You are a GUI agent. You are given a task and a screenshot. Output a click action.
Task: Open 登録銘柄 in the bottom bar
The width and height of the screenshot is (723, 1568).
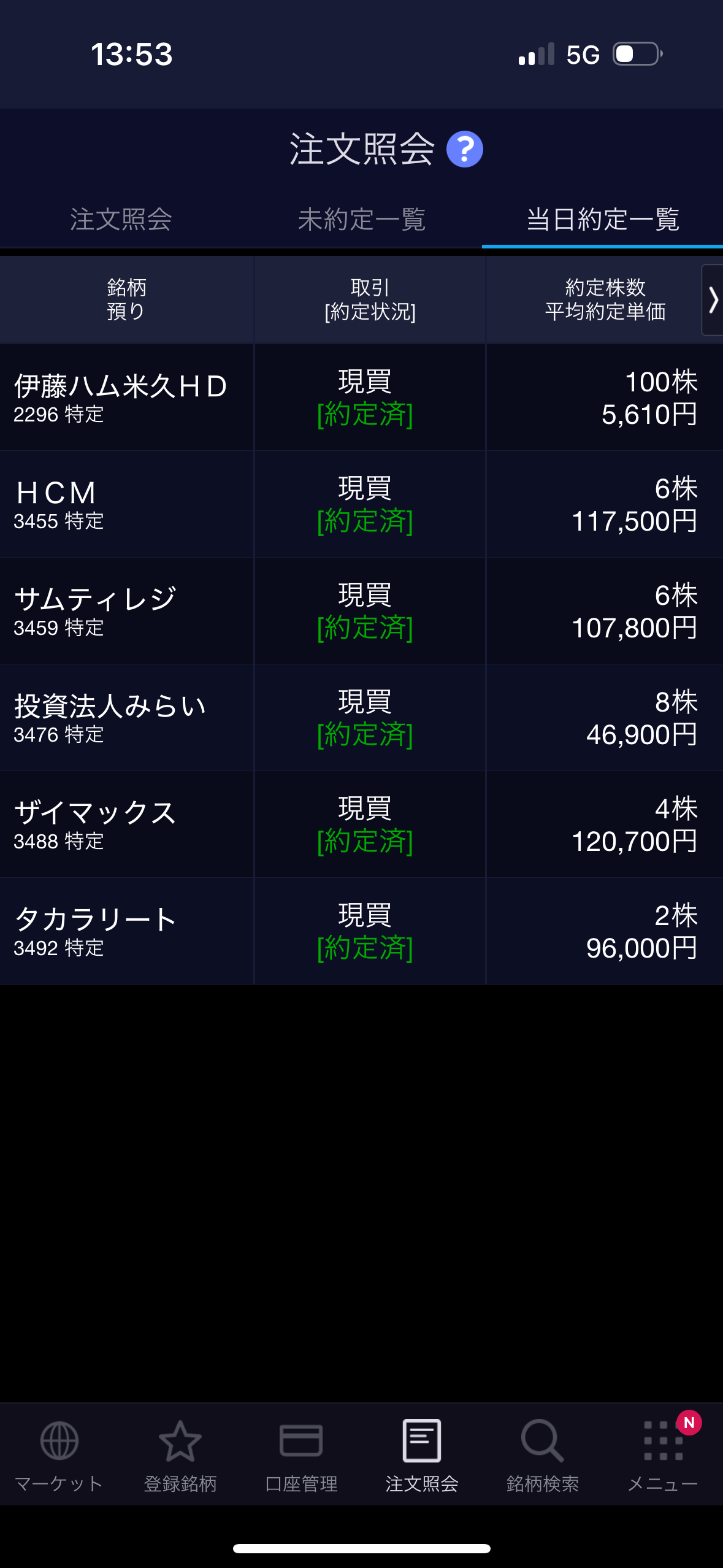click(x=180, y=1455)
